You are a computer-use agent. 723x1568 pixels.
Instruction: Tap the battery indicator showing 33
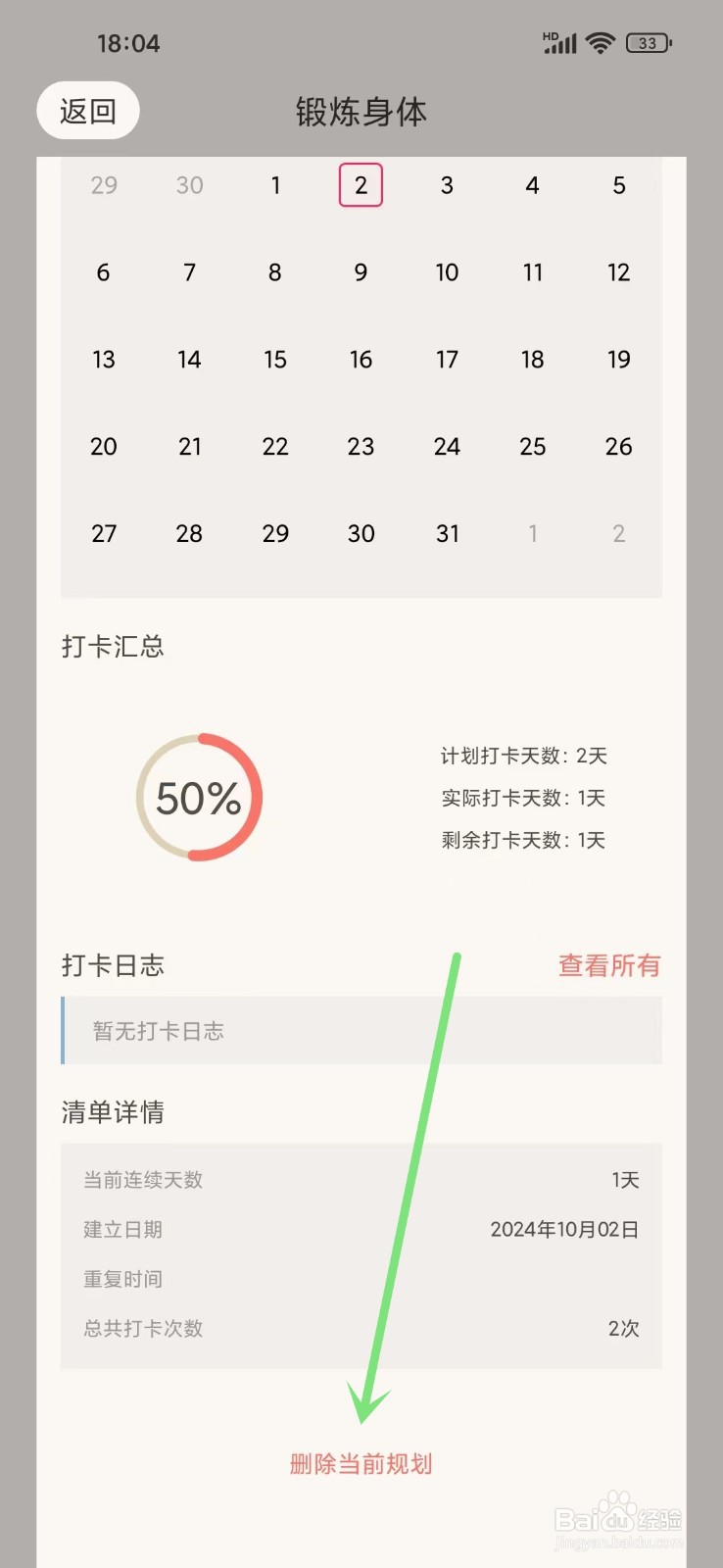point(649,42)
